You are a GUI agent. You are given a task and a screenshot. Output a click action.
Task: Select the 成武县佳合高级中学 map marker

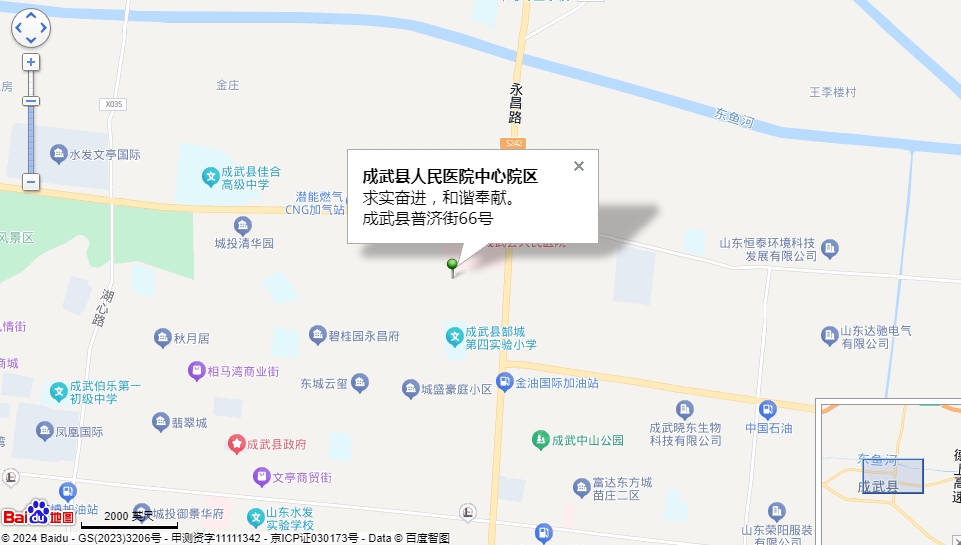tap(211, 177)
